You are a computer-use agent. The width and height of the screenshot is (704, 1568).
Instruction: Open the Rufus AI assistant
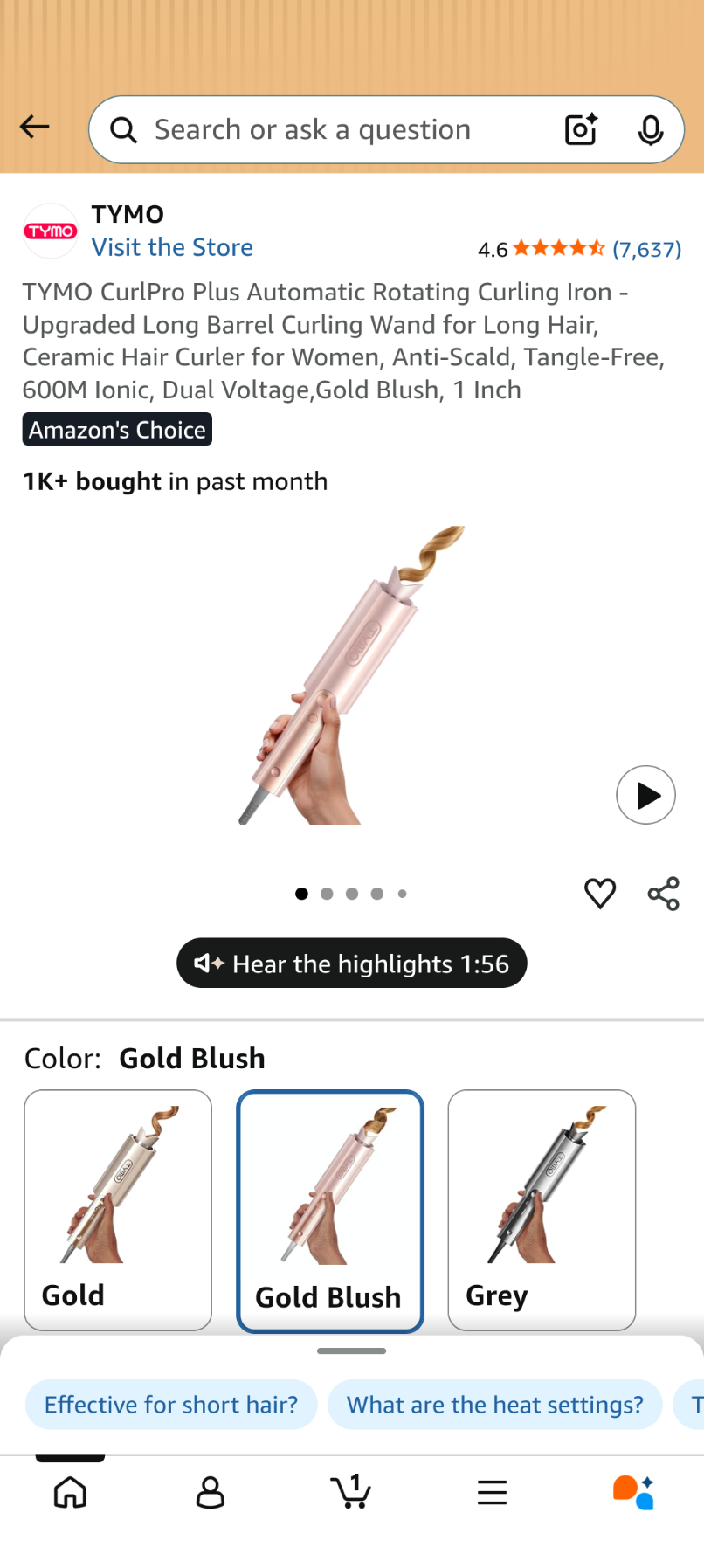633,1493
